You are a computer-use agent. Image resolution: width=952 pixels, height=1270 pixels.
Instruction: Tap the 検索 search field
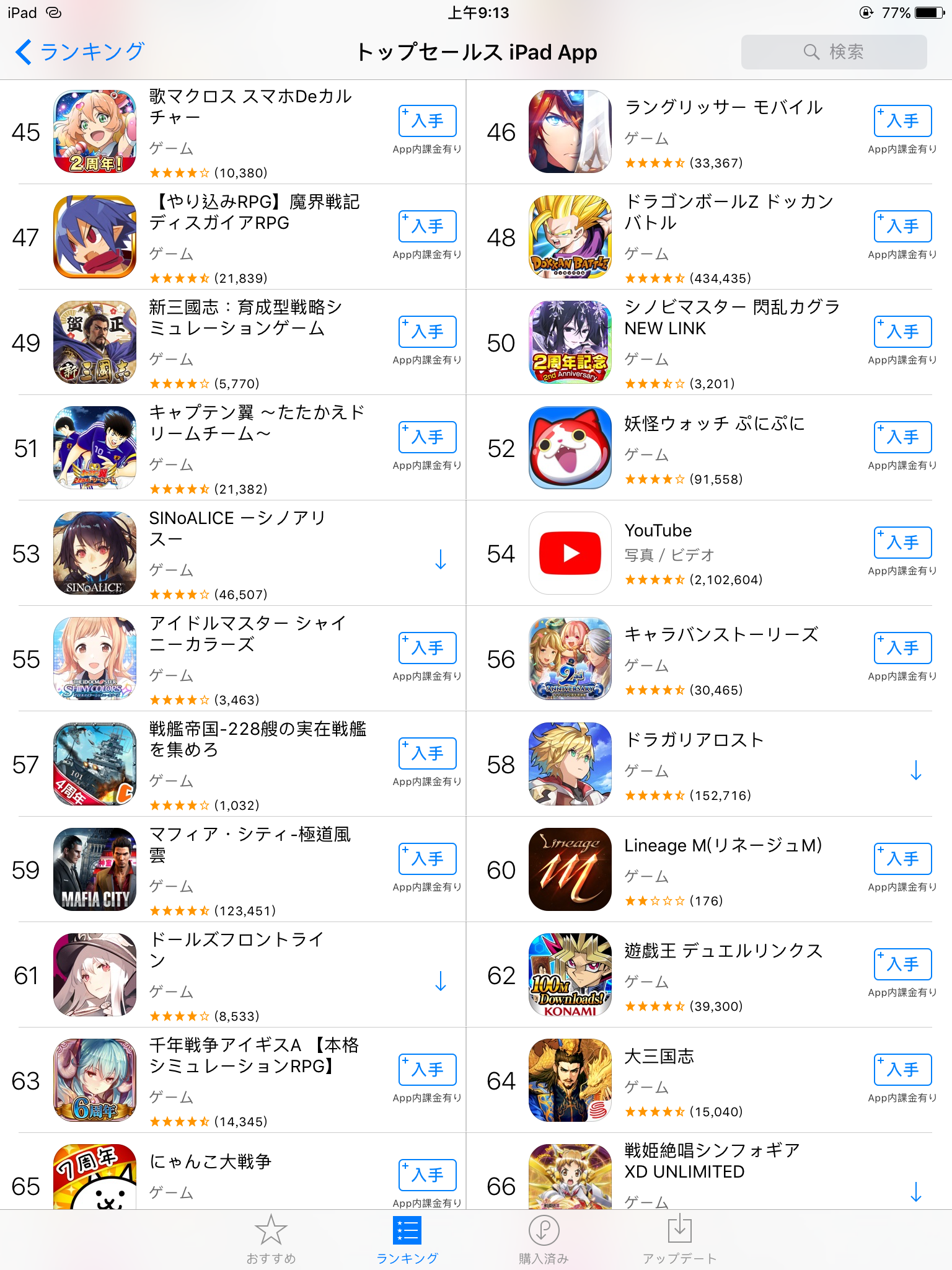pos(834,52)
